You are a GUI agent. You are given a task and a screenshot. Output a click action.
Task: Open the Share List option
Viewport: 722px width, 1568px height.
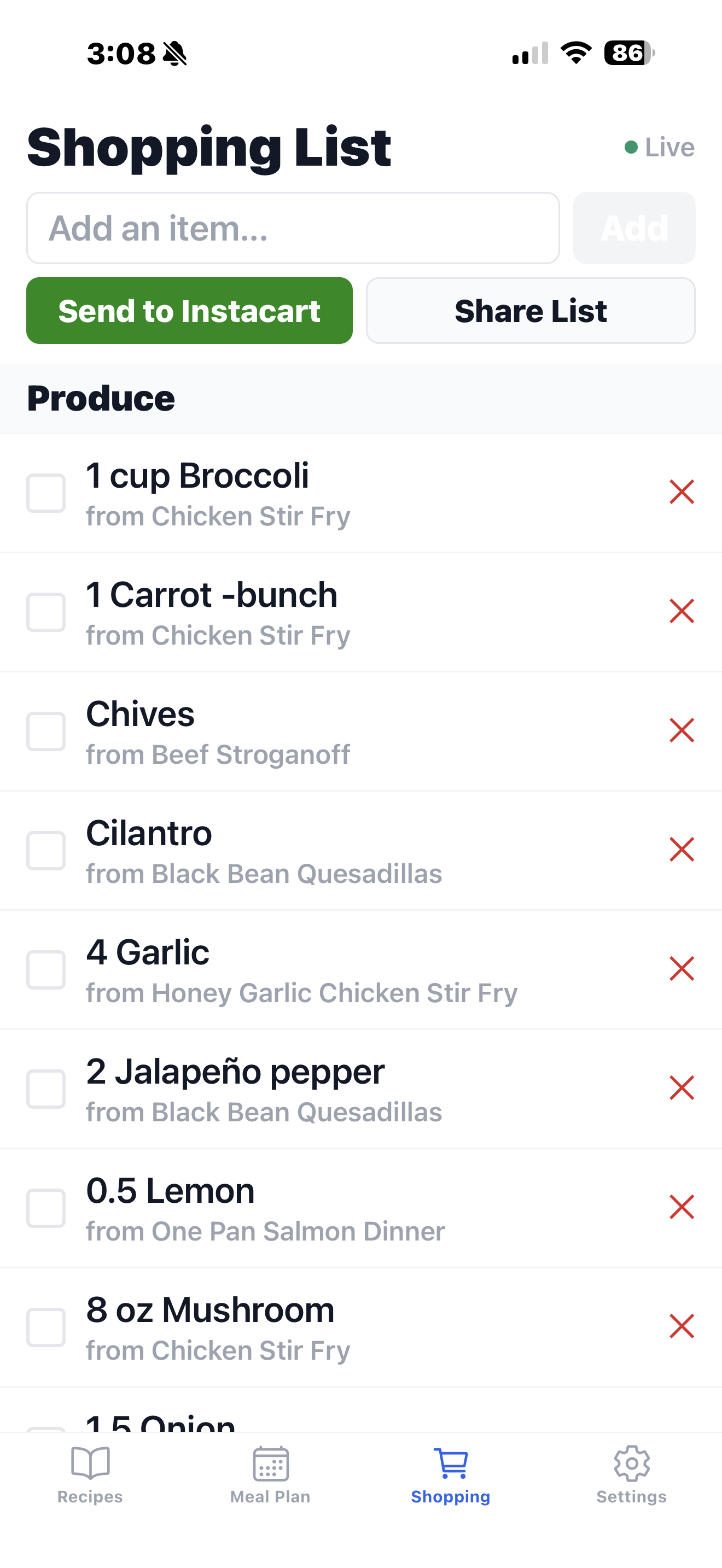click(x=530, y=311)
